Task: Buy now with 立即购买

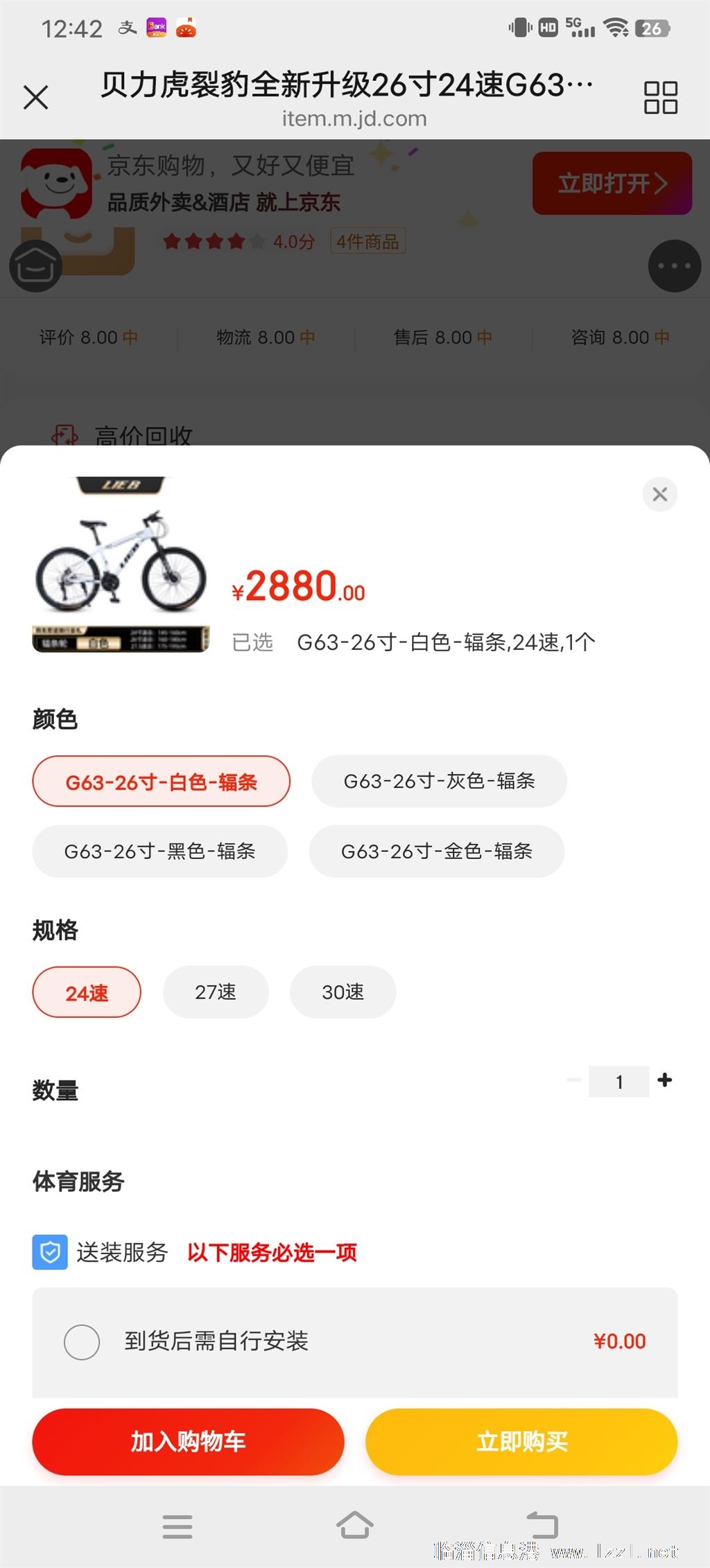Action: pyautogui.click(x=521, y=1442)
